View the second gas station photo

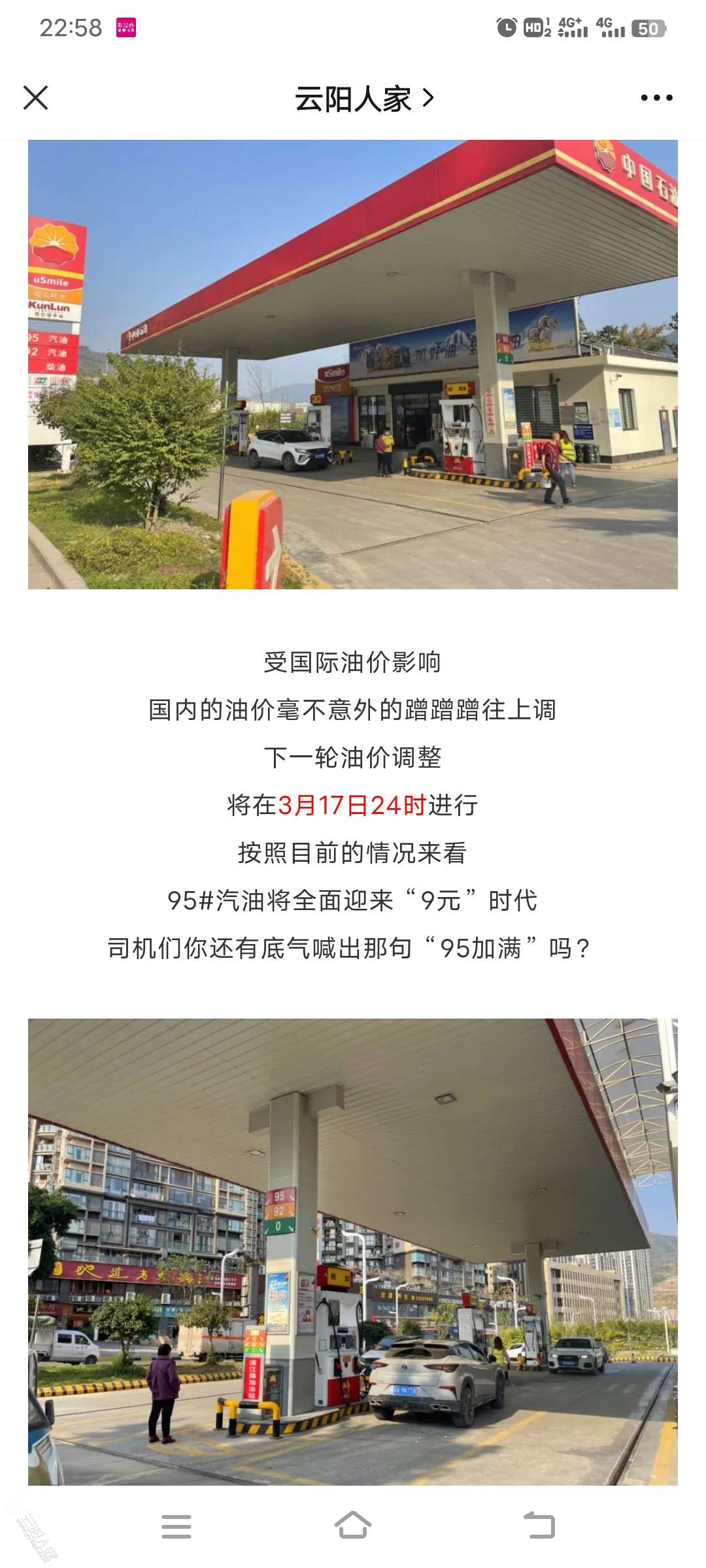point(353,1251)
